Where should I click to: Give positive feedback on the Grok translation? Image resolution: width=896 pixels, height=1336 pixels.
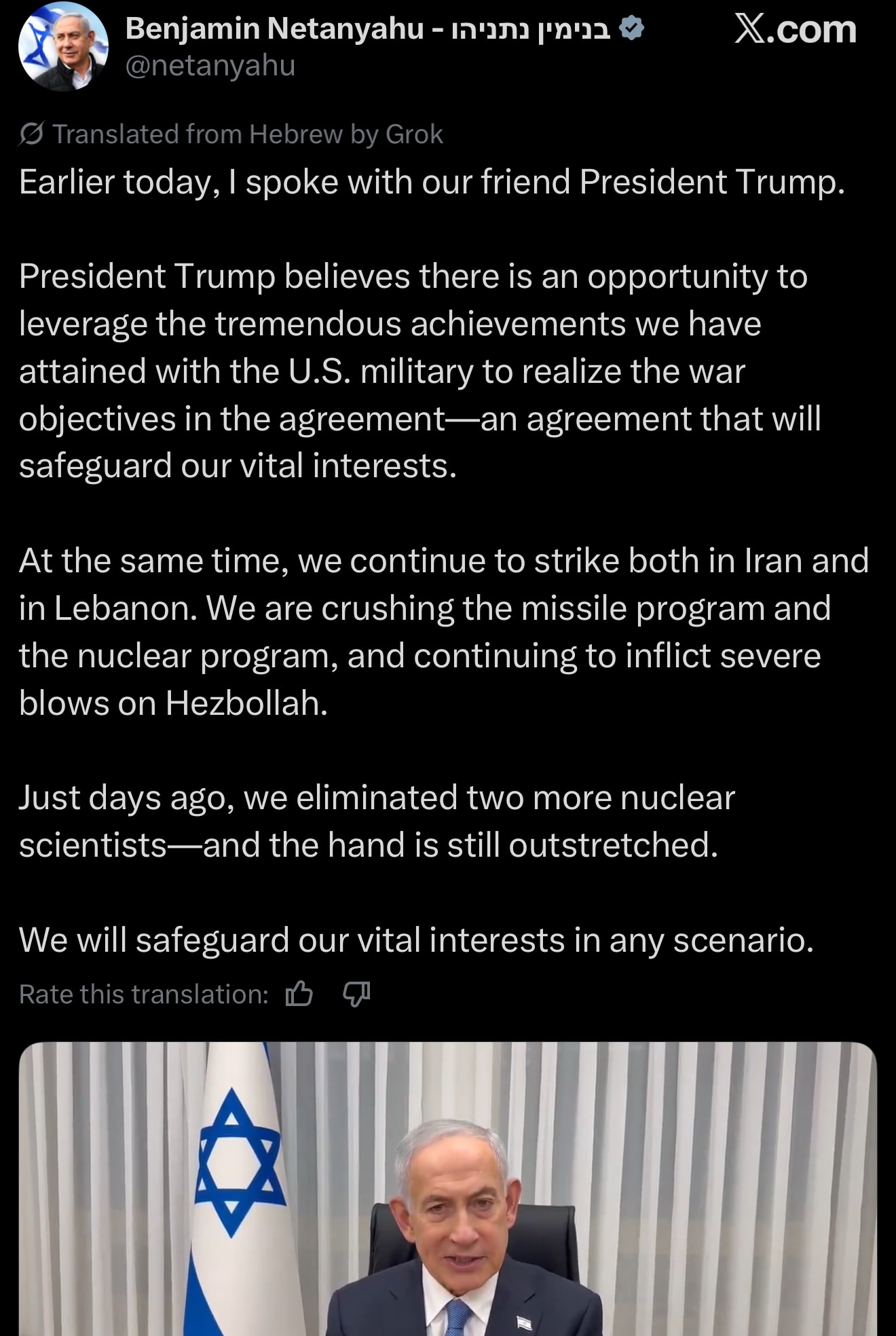300,994
